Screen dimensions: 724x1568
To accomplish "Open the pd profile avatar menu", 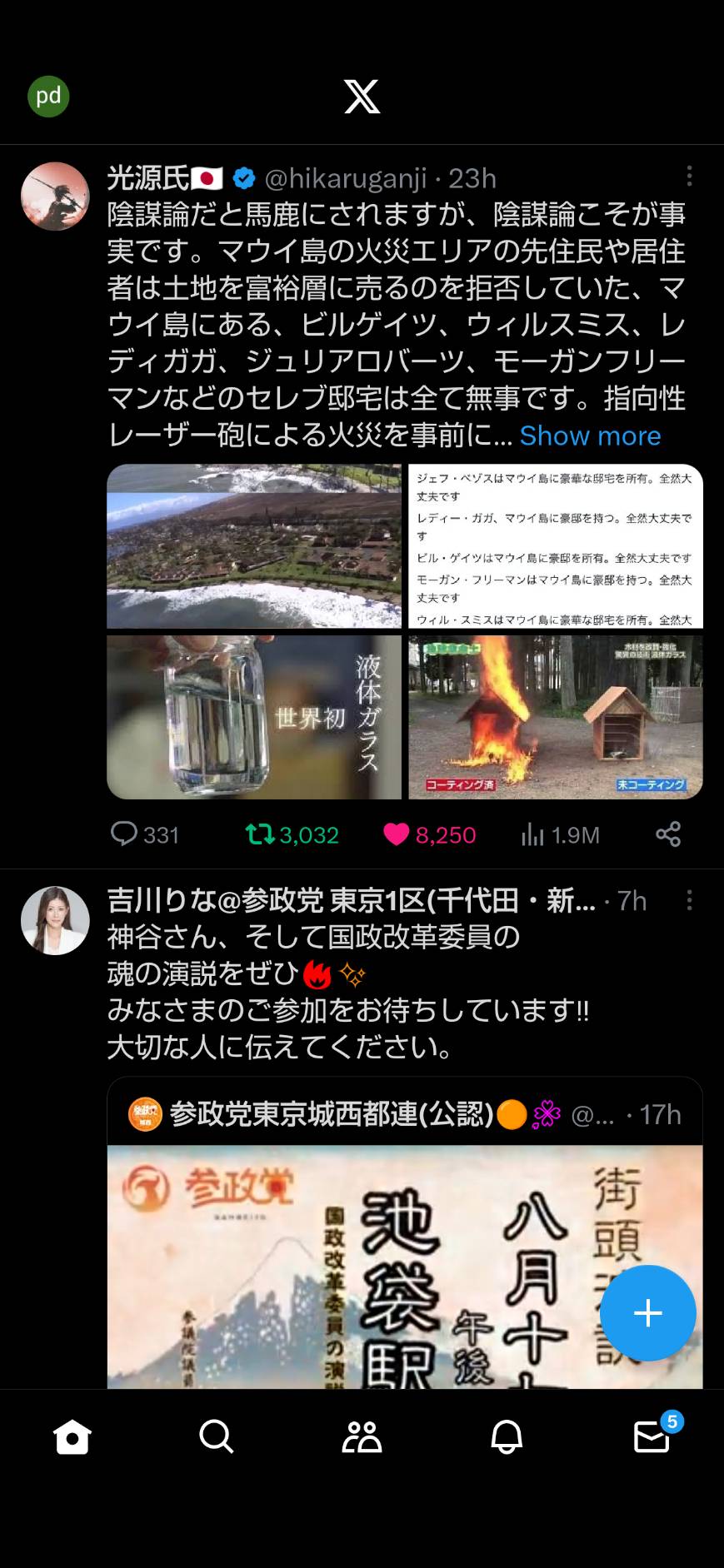I will (48, 97).
